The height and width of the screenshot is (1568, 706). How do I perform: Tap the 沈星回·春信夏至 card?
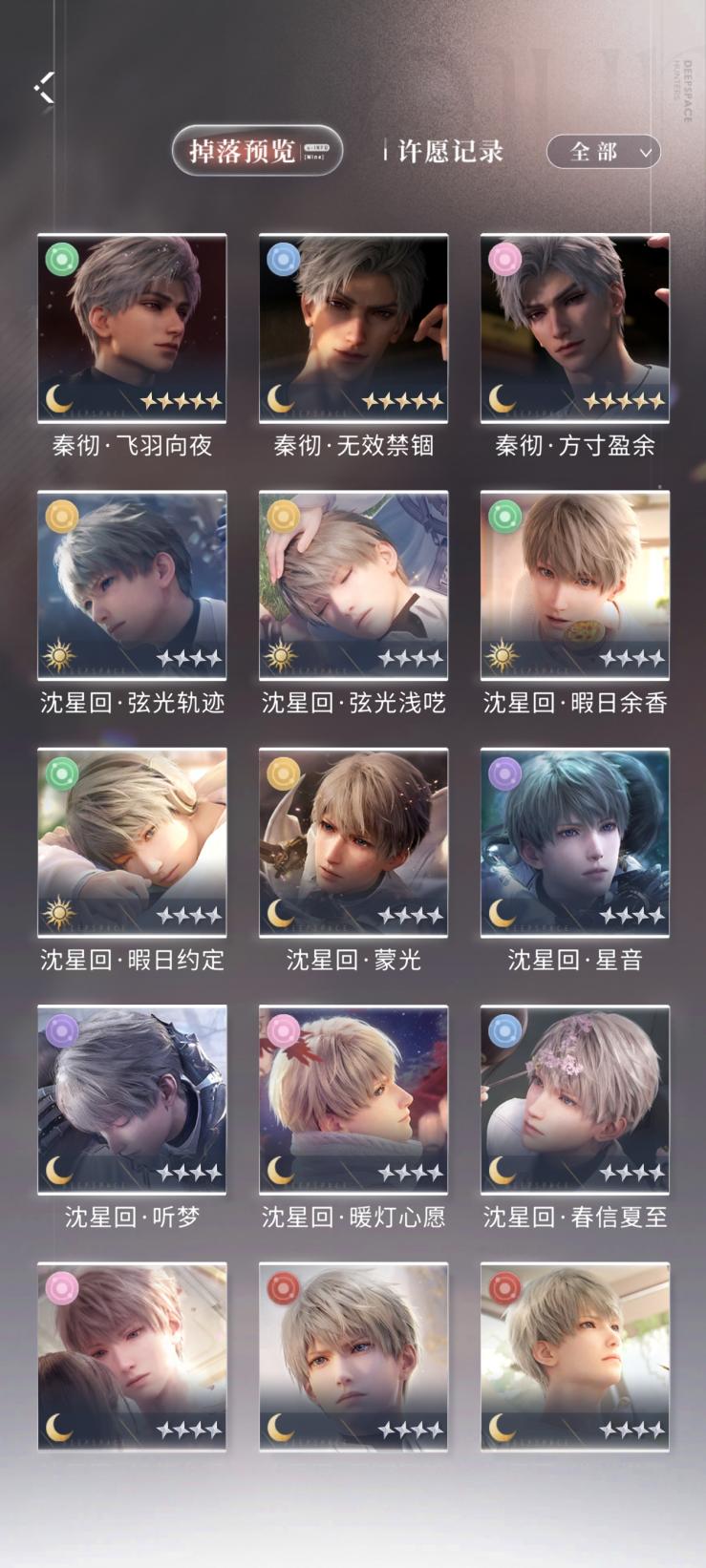pos(574,1099)
